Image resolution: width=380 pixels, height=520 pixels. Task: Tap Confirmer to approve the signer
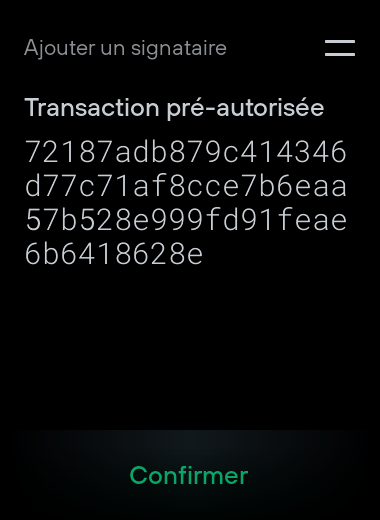pyautogui.click(x=189, y=475)
